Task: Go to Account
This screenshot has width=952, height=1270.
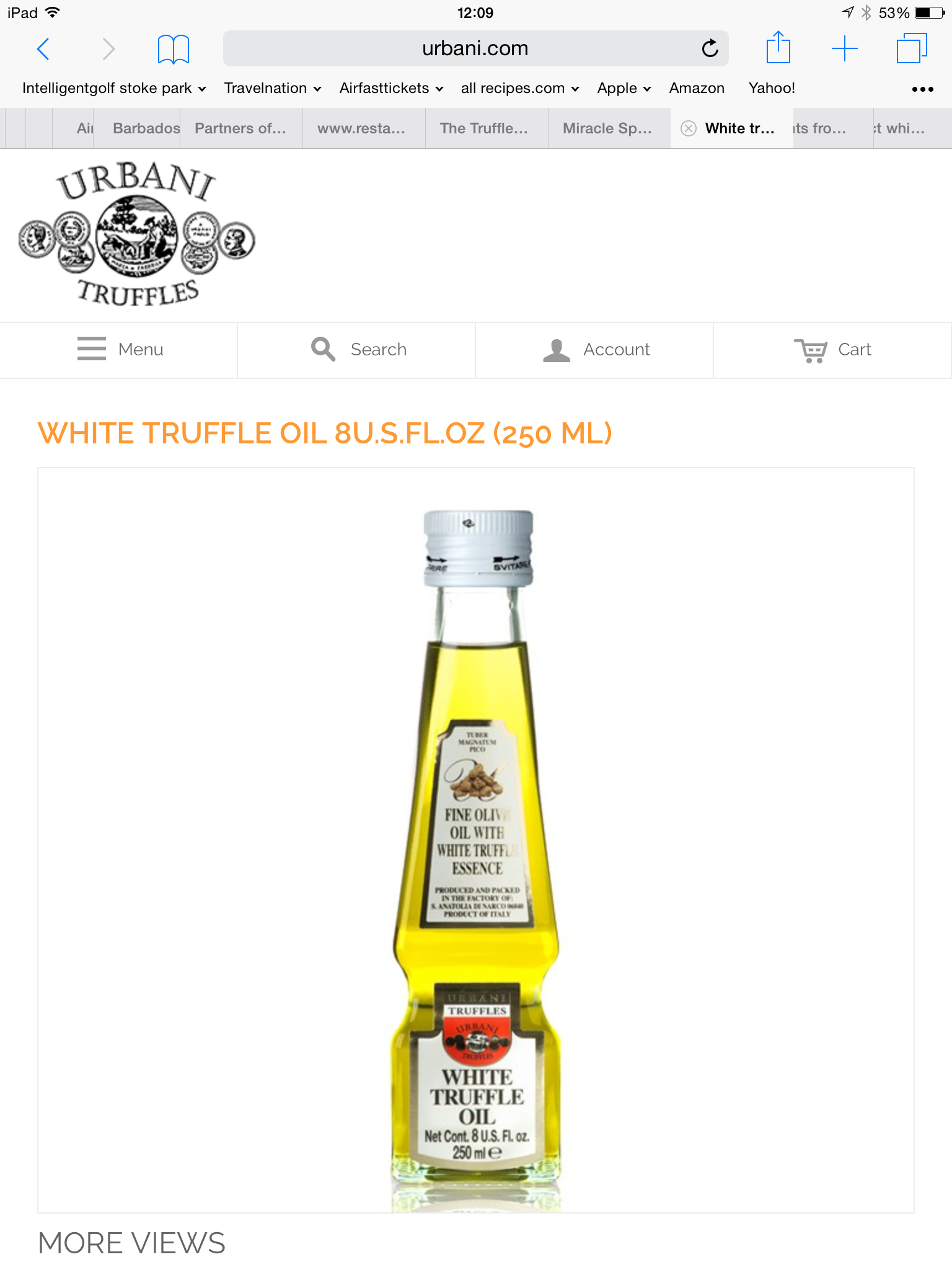Action: click(x=595, y=350)
